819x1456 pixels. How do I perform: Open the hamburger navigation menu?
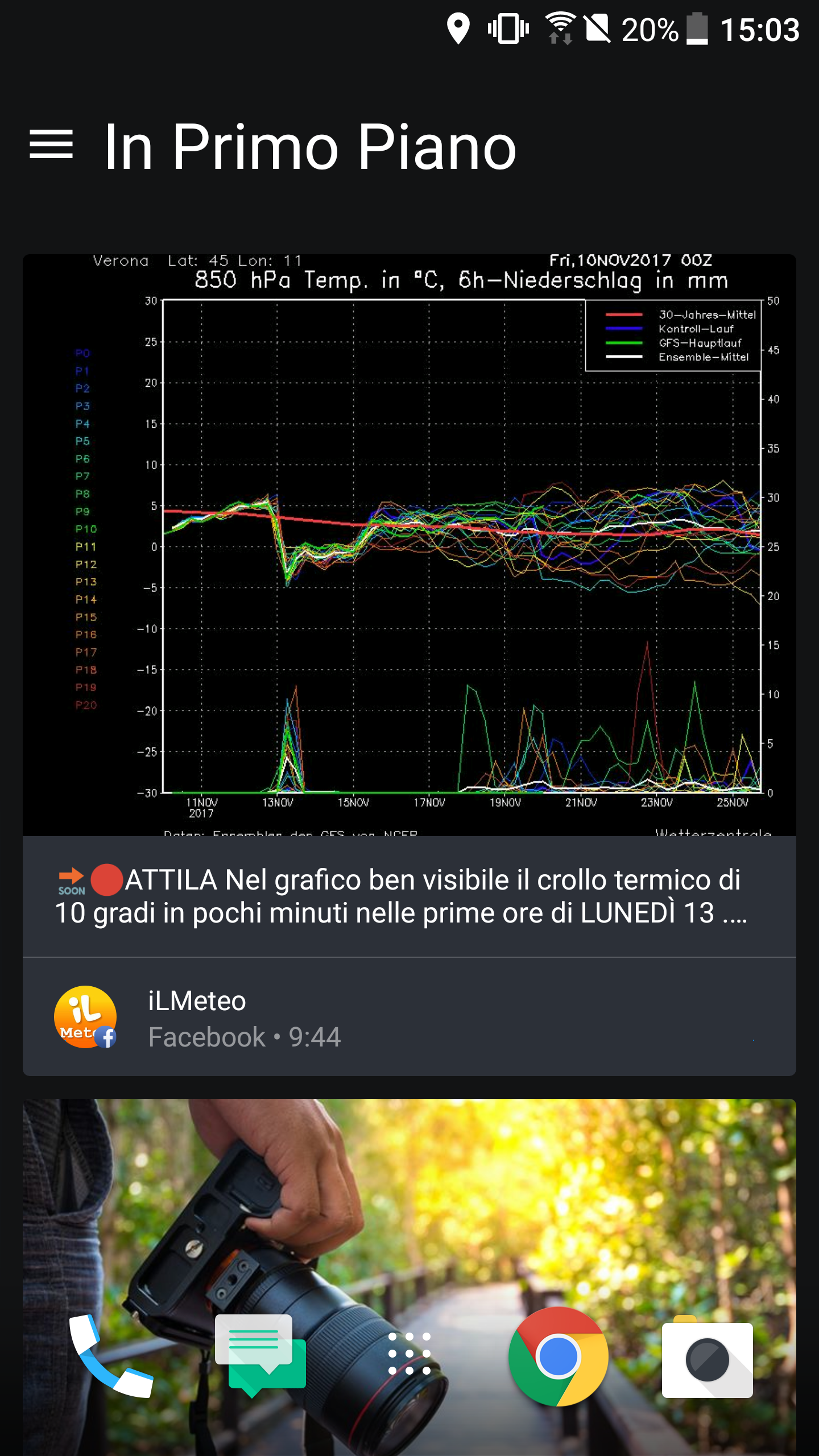51,144
